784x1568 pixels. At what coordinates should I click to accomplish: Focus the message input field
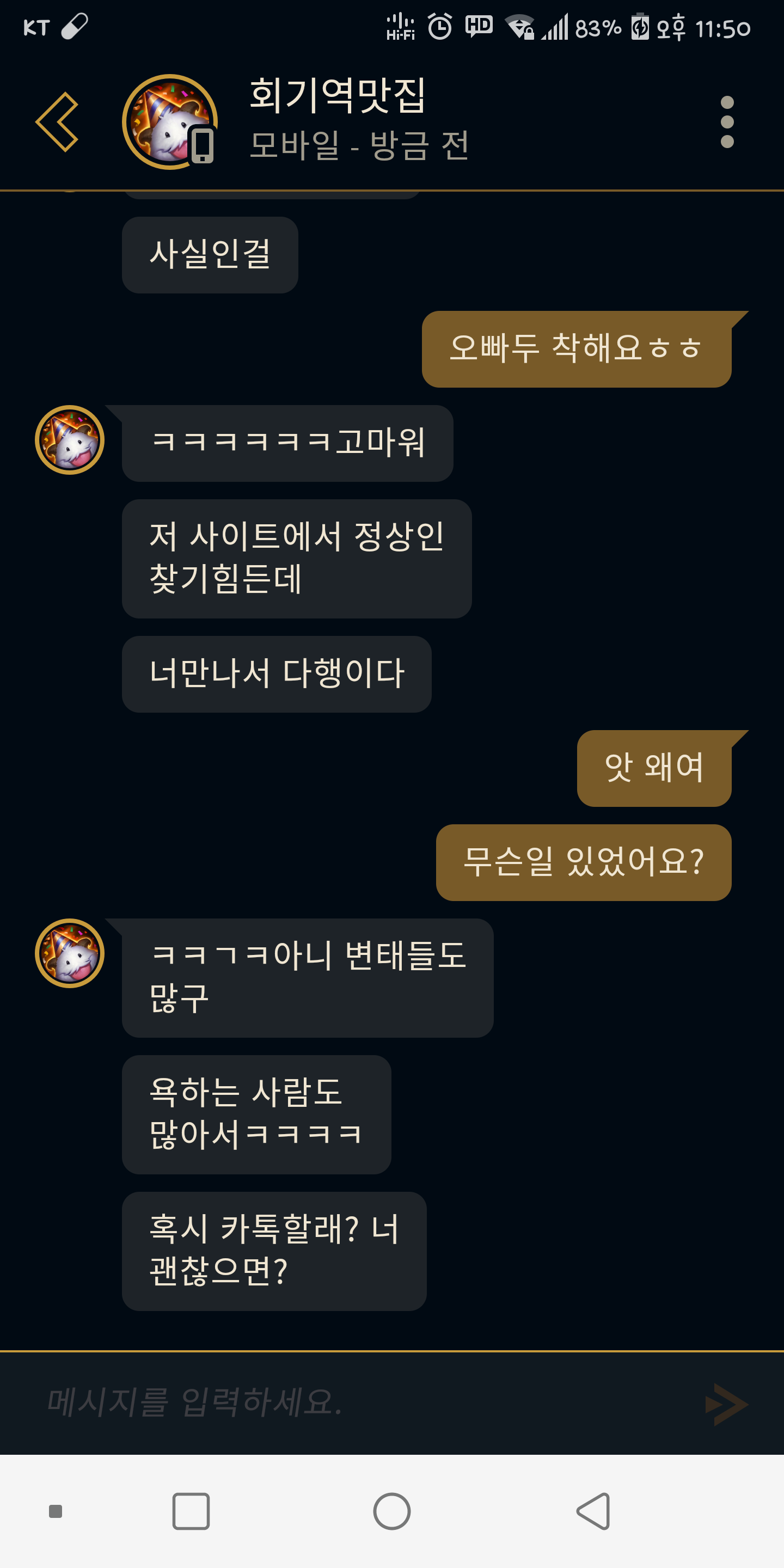click(x=365, y=1402)
